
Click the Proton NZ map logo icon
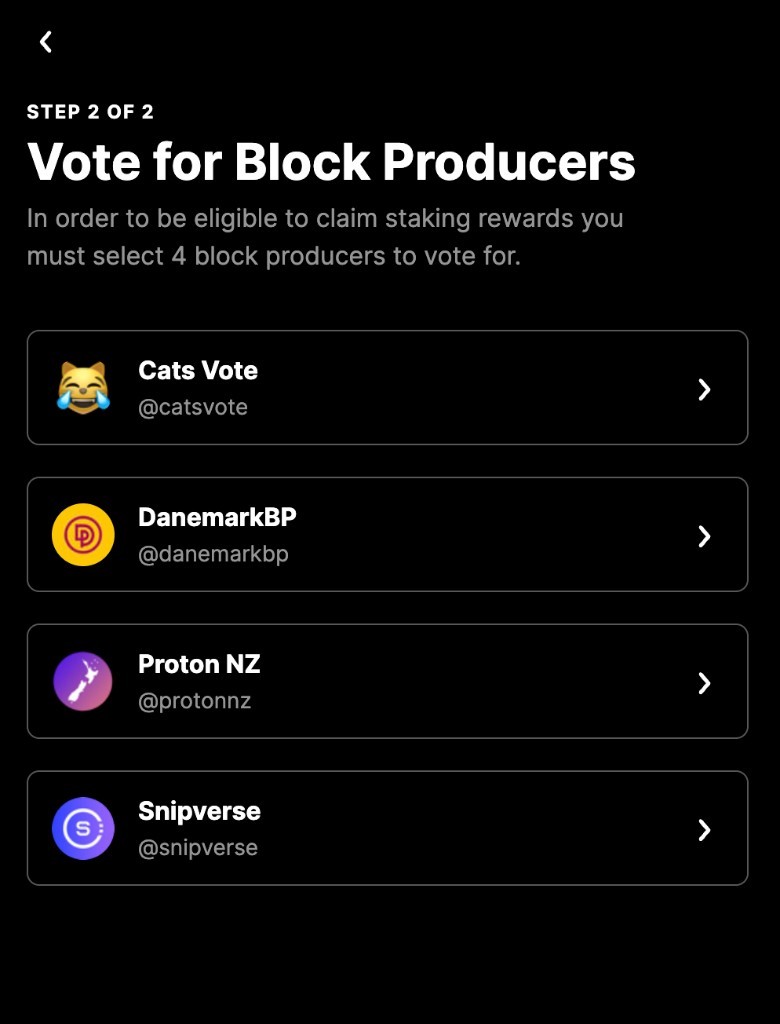pos(84,681)
